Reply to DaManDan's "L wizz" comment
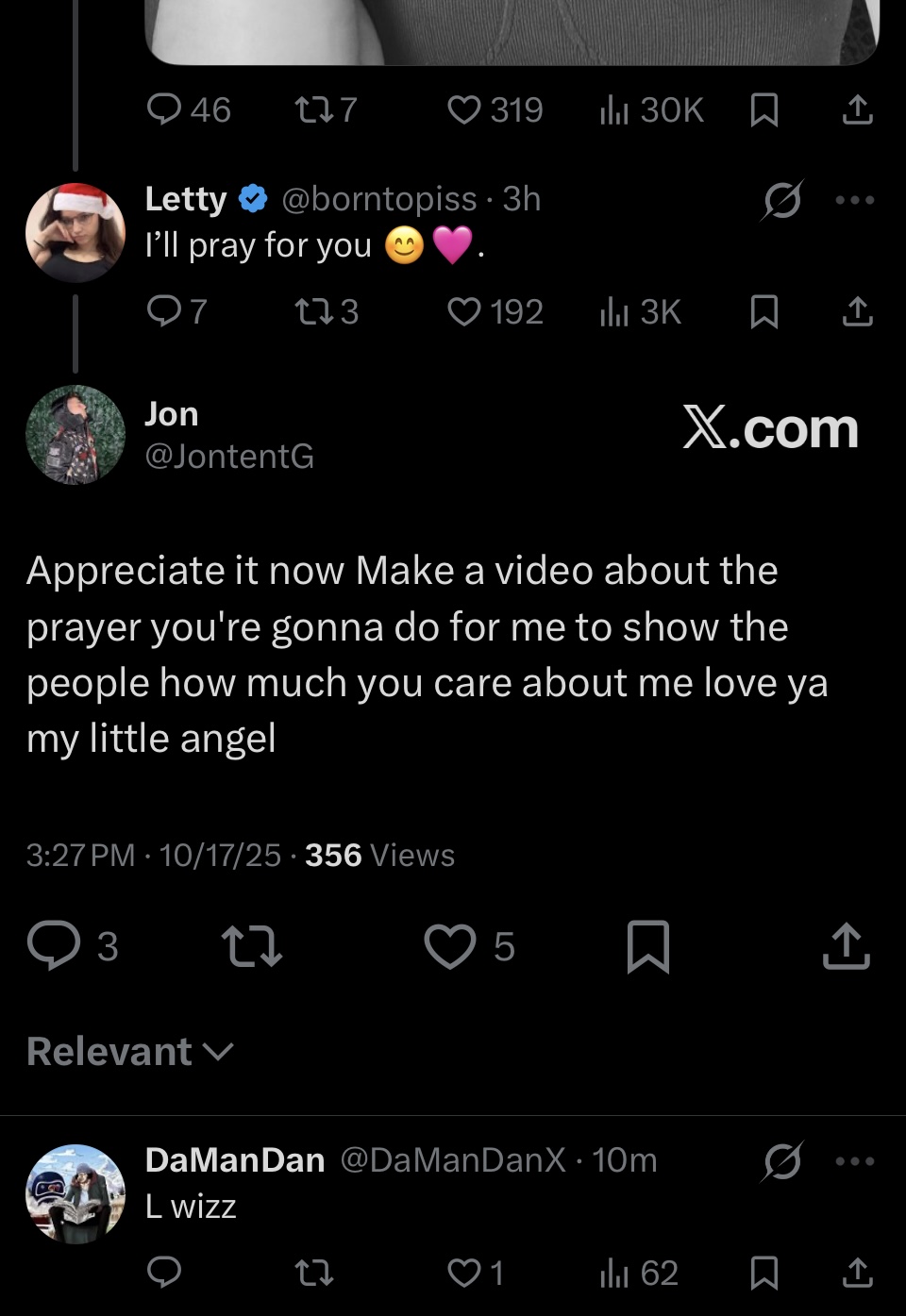 [x=164, y=1274]
